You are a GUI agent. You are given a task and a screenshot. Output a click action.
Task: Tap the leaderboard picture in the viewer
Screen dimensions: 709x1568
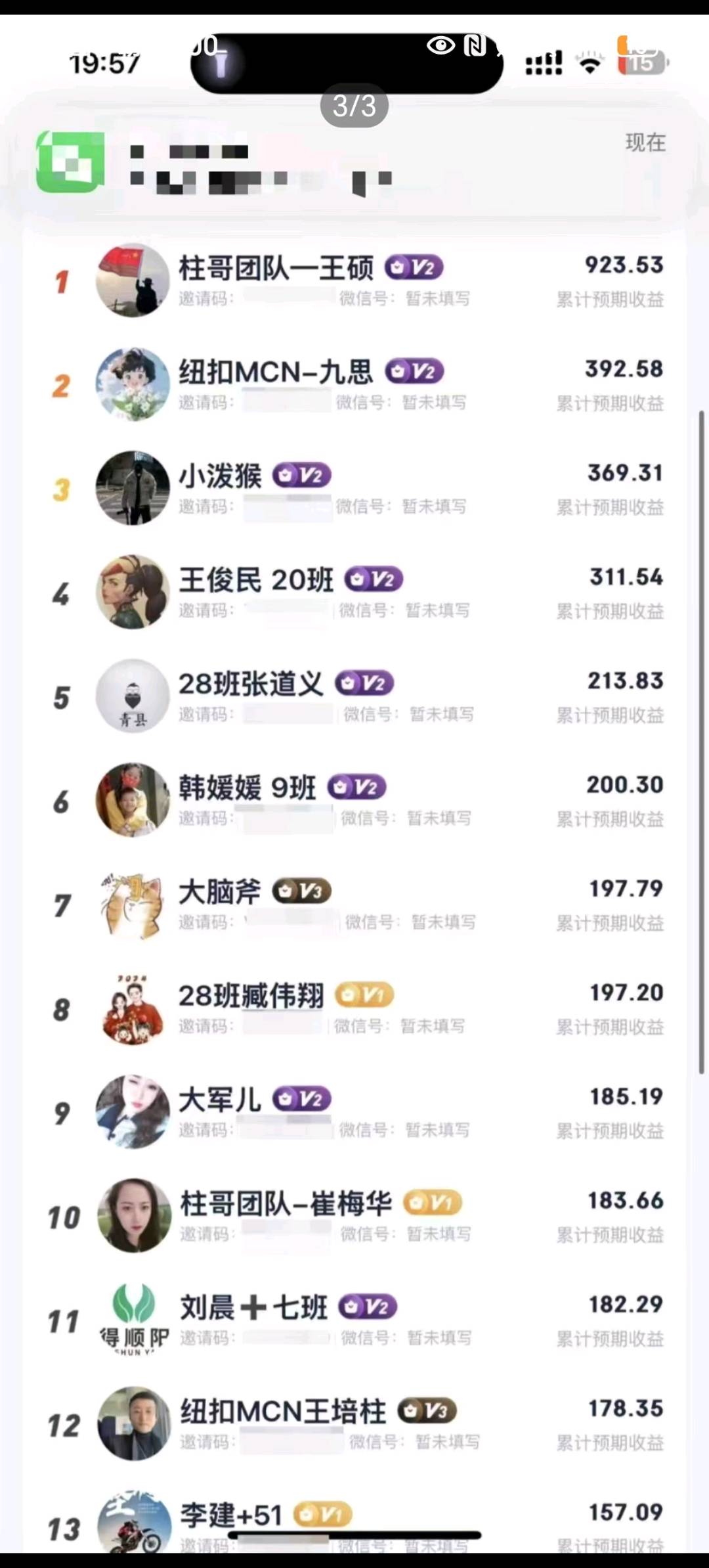354,890
